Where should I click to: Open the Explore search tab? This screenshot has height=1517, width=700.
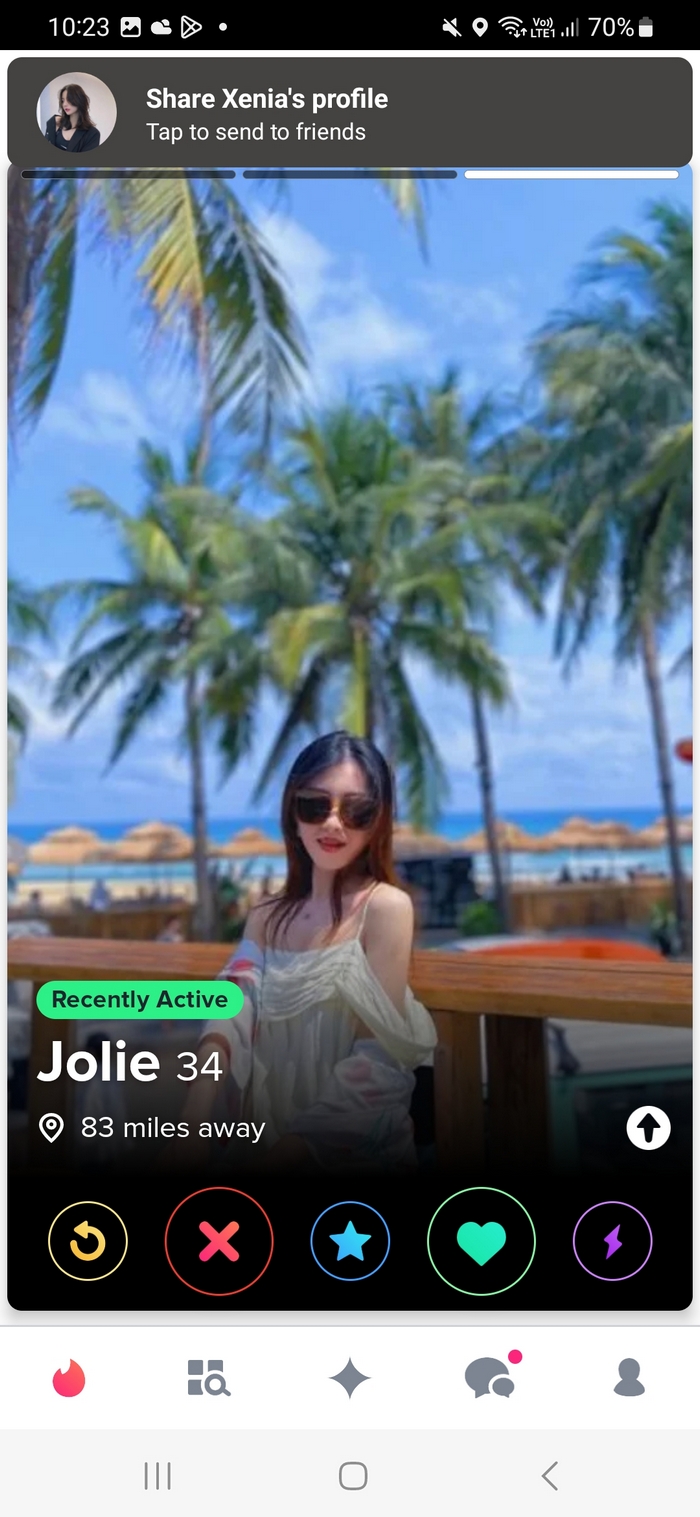click(x=209, y=1378)
